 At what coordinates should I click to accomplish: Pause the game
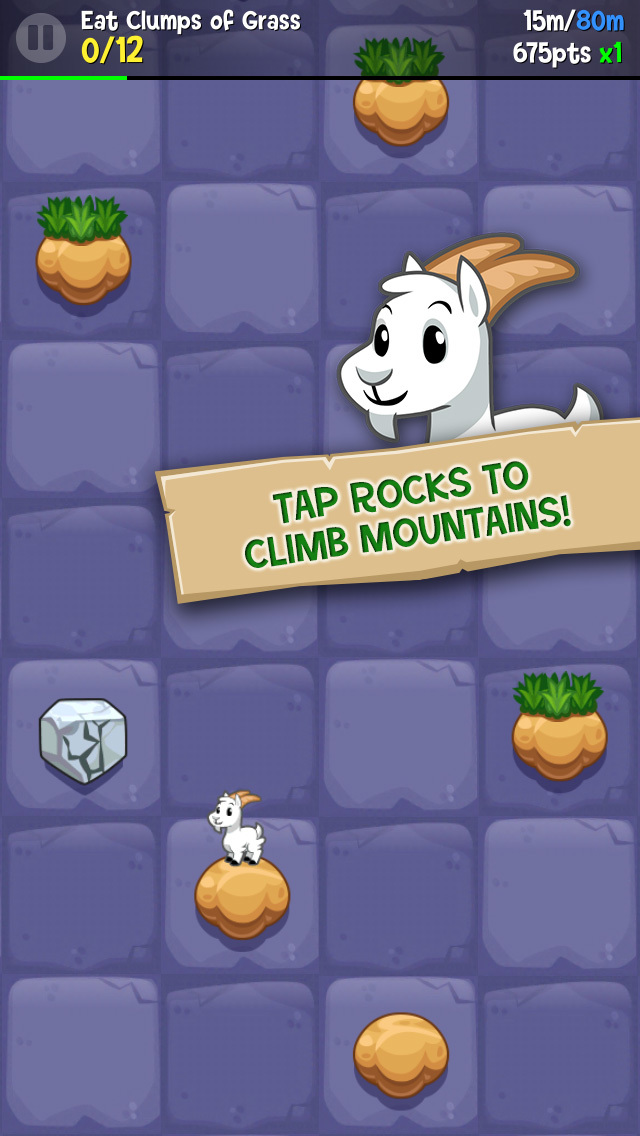41,38
